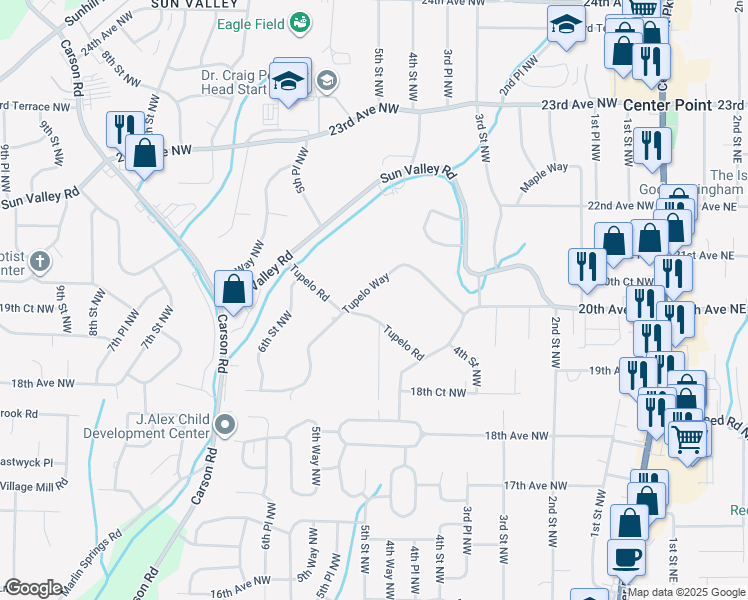748x600 pixels.
Task: Open the restaurant marker below Center Point label
Action: click(652, 147)
